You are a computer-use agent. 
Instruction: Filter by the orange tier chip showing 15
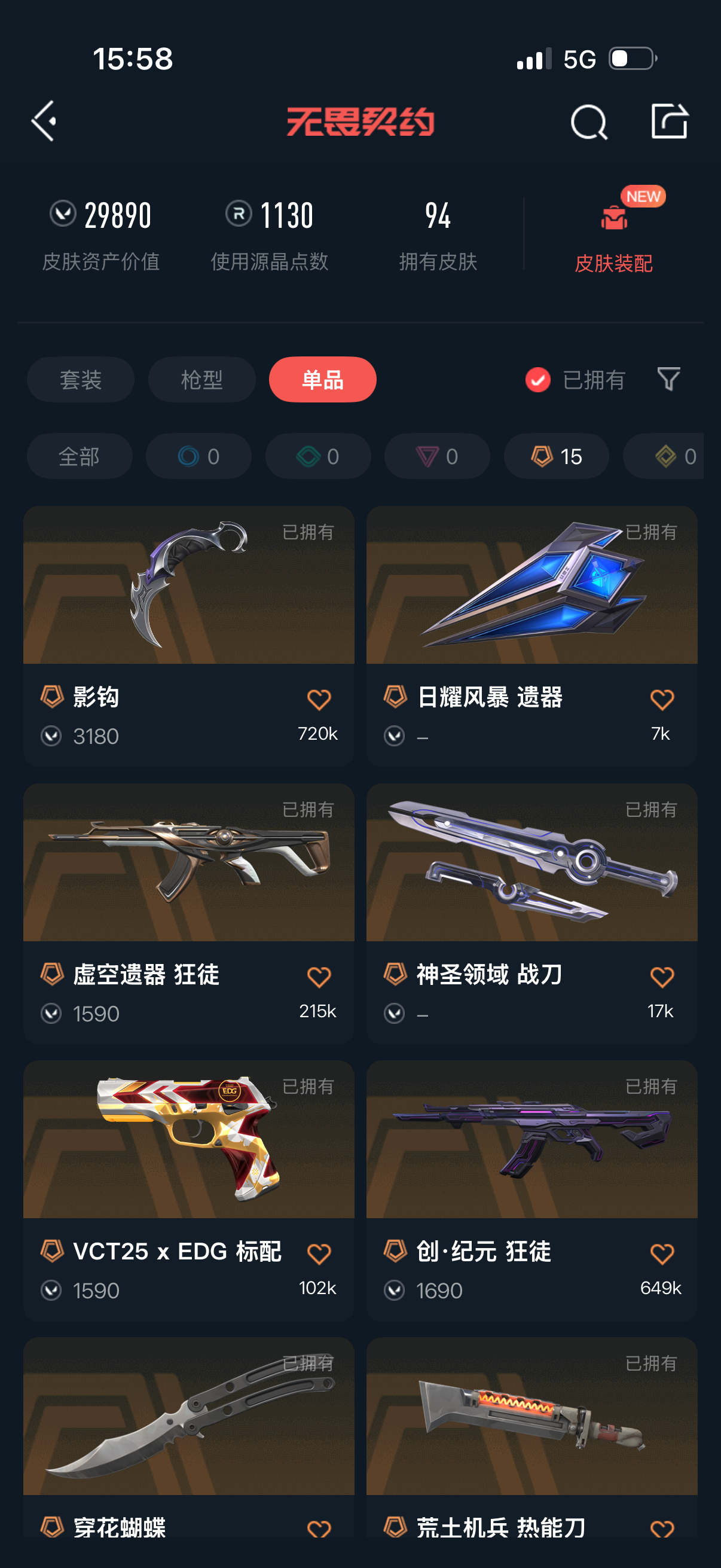tap(556, 456)
